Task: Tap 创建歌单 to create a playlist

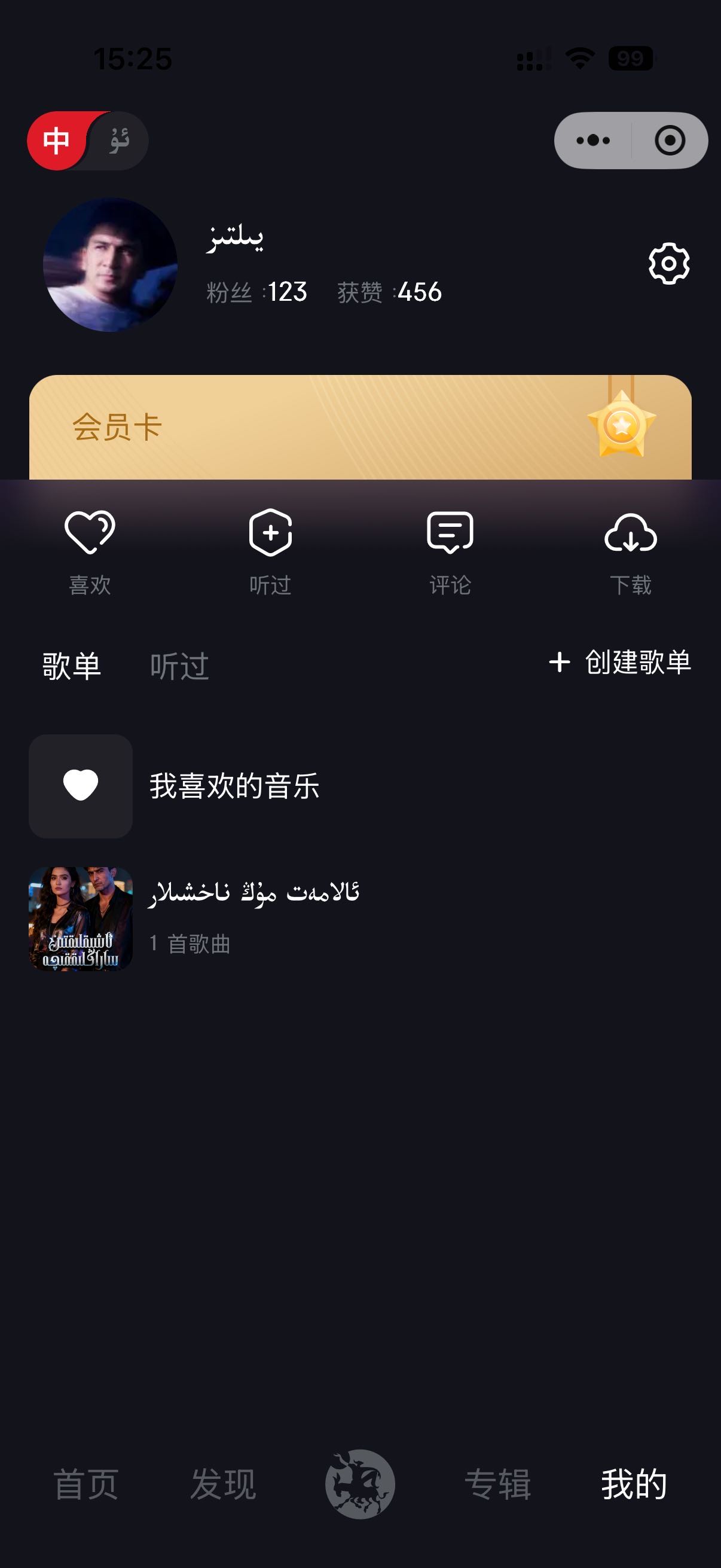Action: [x=620, y=666]
